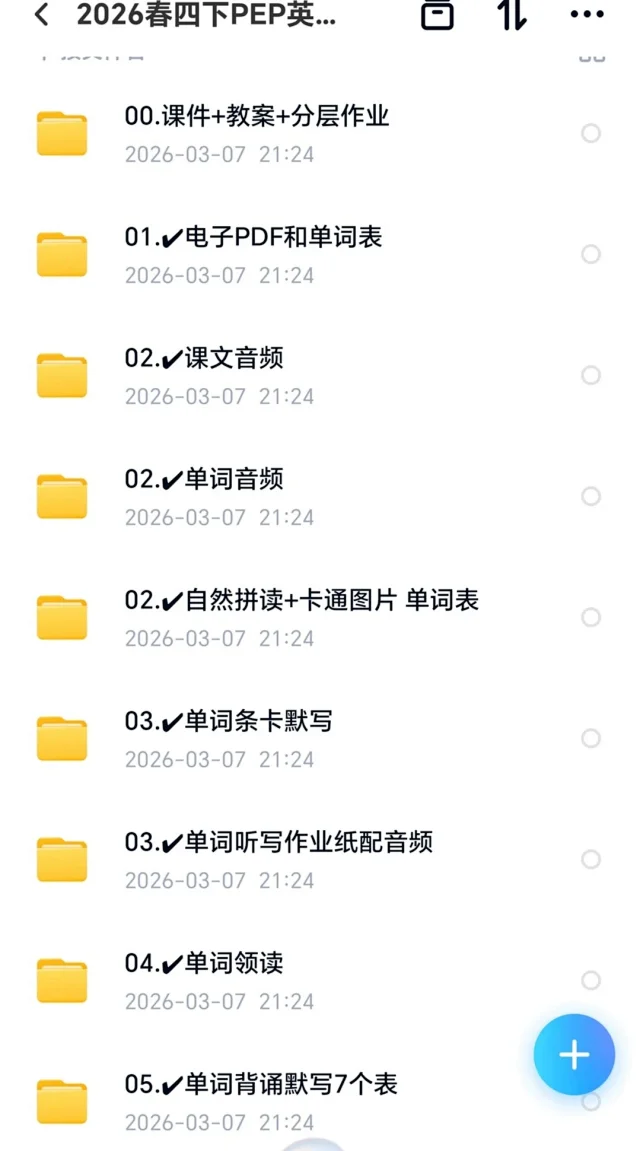Change the file sort order
This screenshot has width=640, height=1151.
tap(511, 15)
